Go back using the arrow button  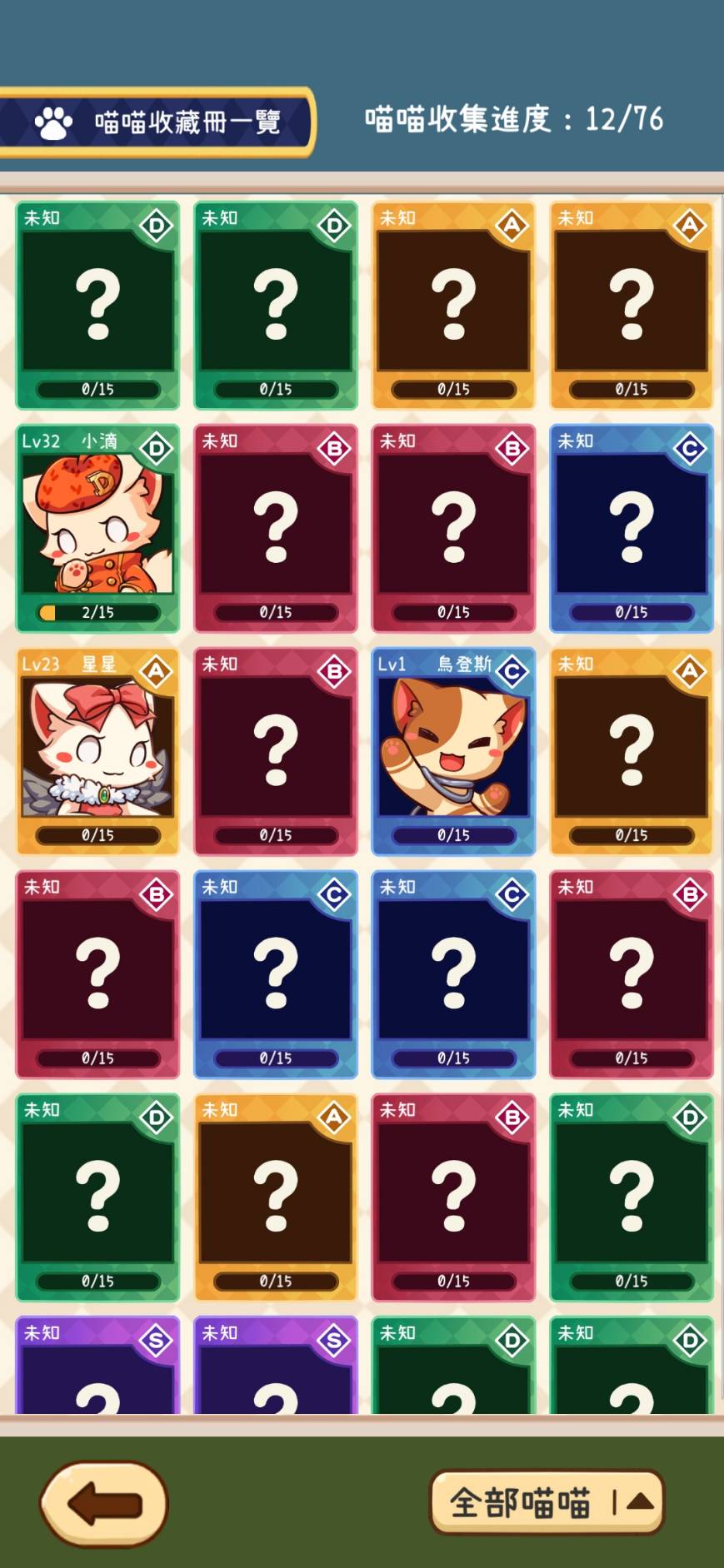[104, 1504]
